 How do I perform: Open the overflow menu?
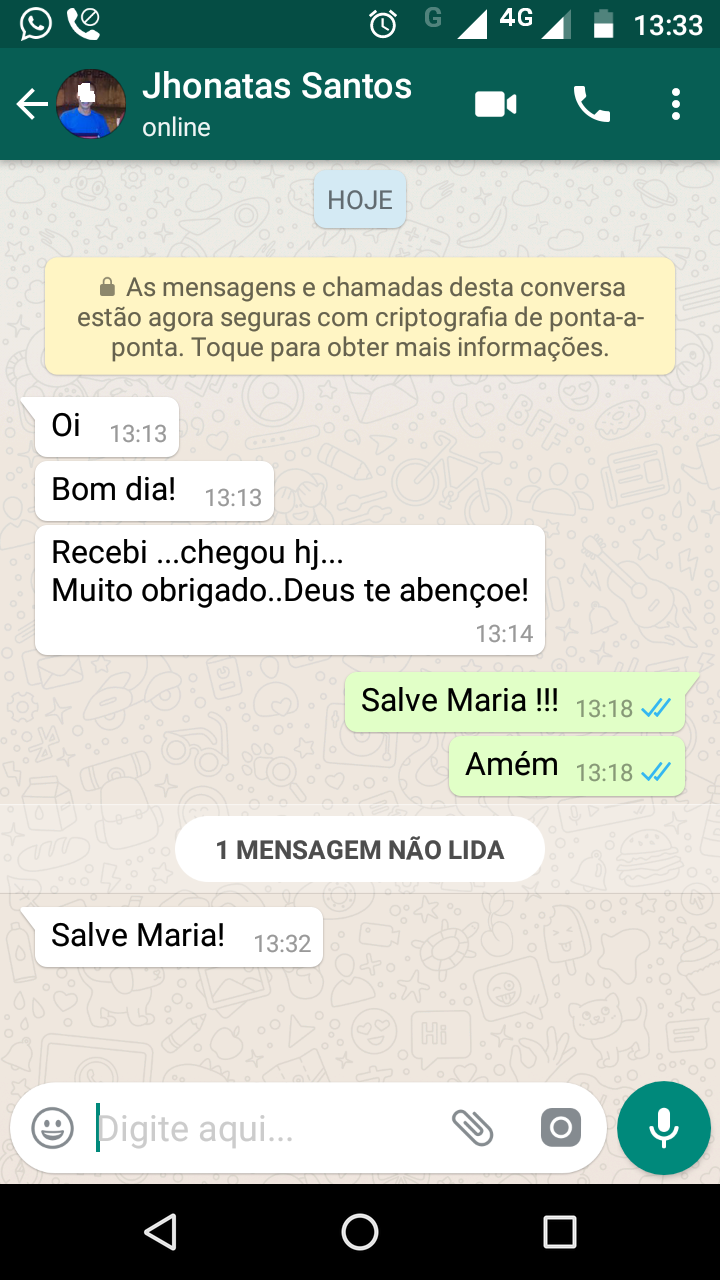tap(676, 104)
